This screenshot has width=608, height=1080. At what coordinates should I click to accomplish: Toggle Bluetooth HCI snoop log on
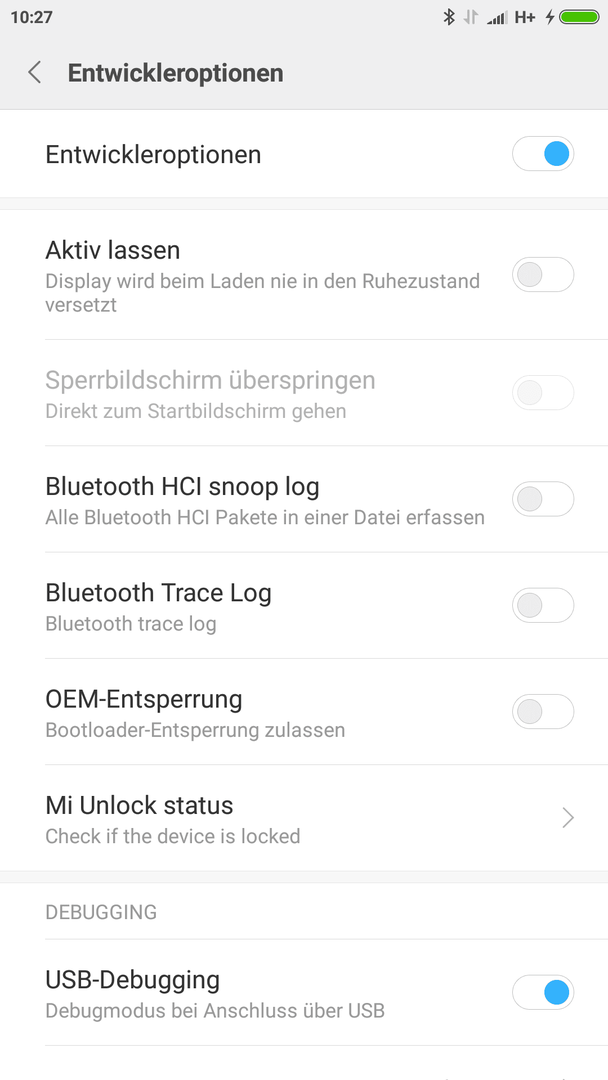(543, 499)
